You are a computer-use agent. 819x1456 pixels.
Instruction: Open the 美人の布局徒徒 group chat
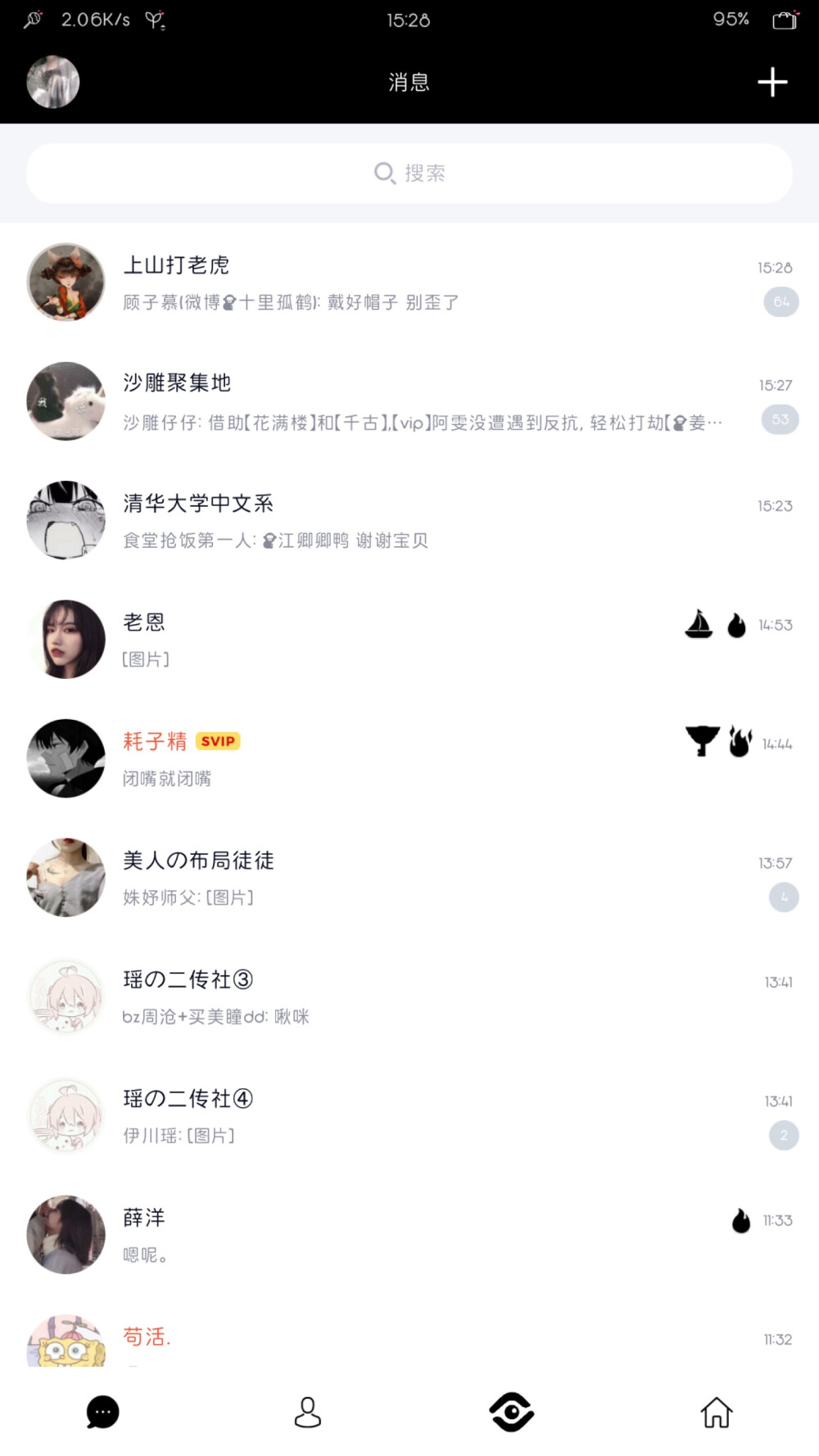tap(328, 878)
